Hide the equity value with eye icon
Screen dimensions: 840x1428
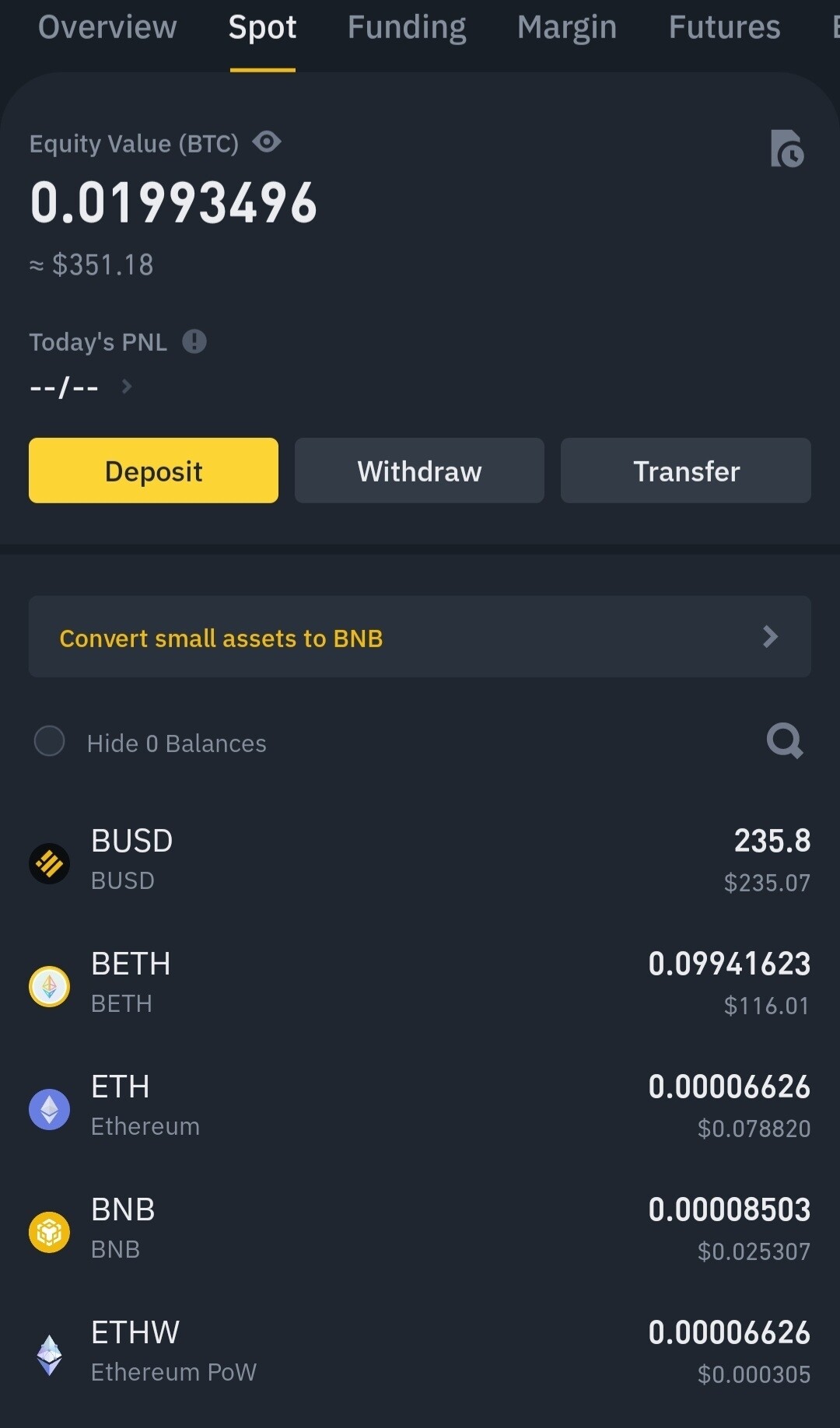coord(267,142)
